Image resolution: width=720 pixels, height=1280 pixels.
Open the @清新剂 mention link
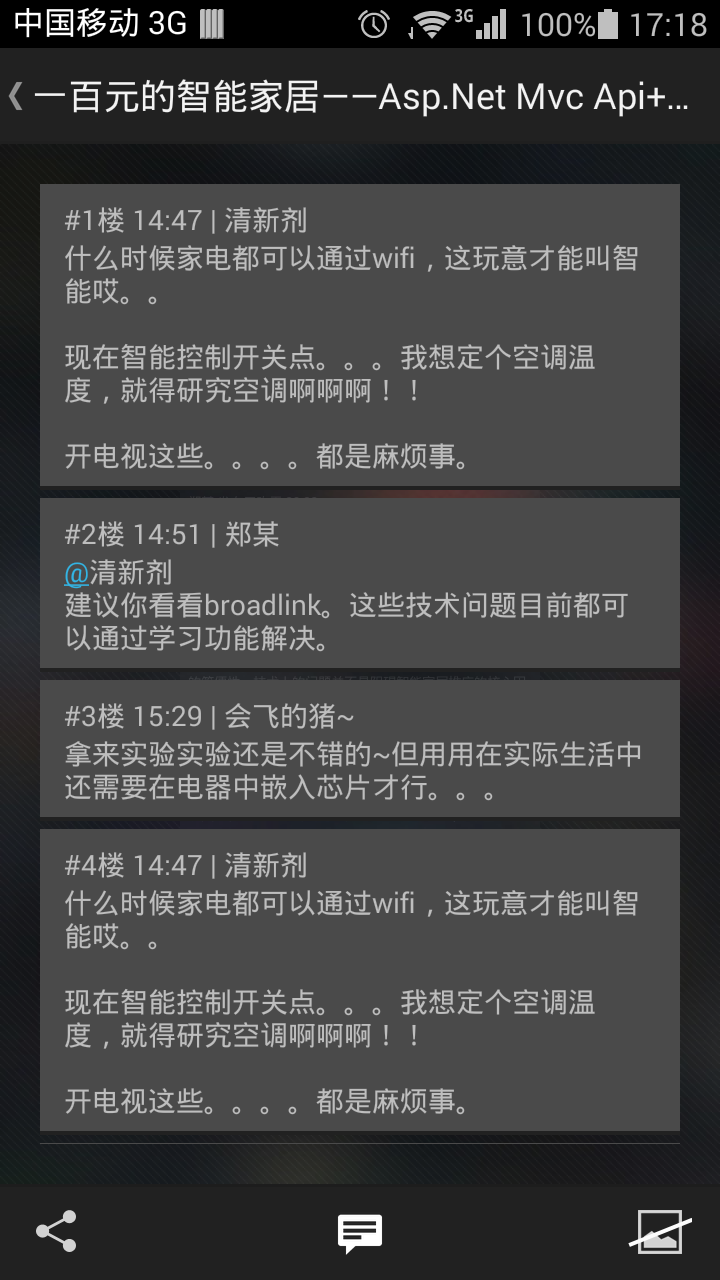(118, 572)
